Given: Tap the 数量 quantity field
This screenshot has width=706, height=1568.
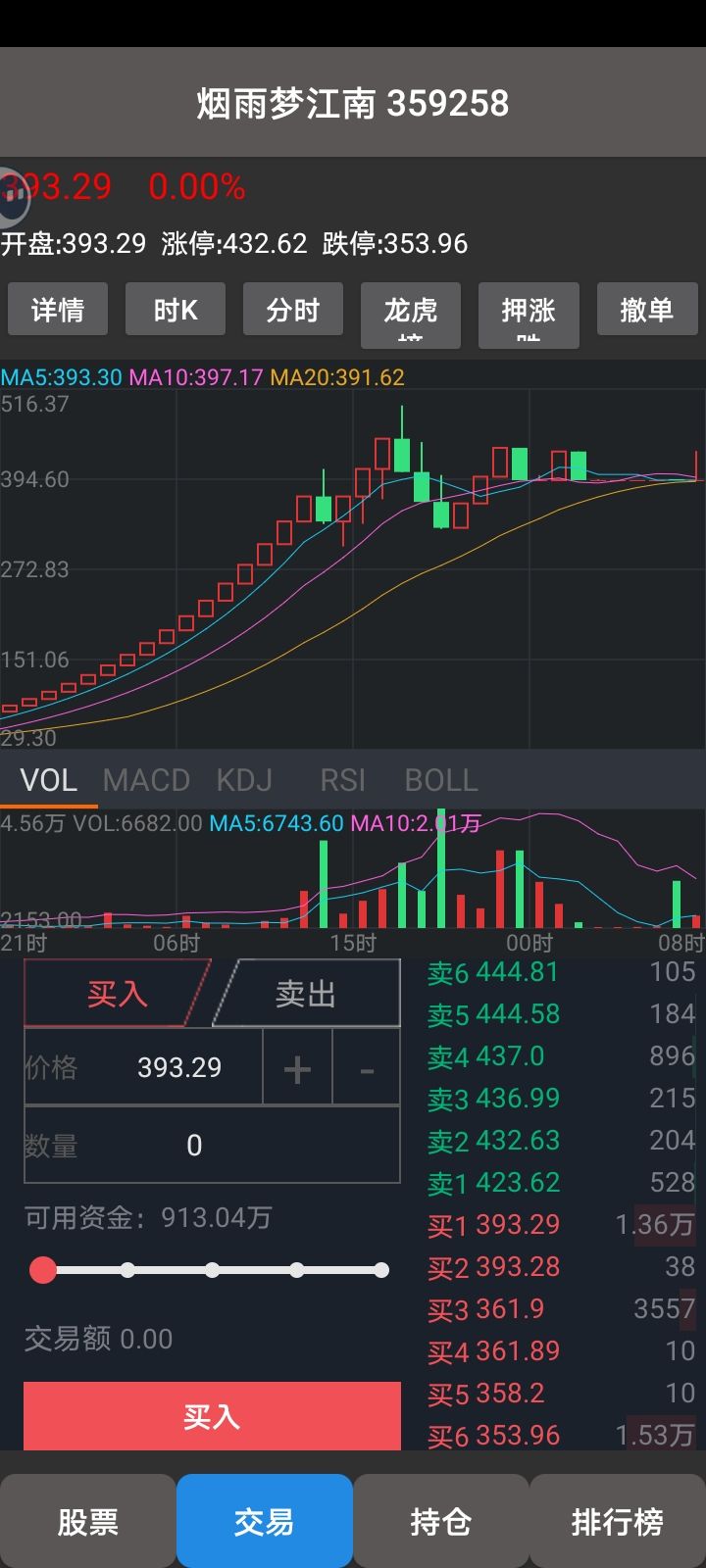Looking at the screenshot, I should (212, 1145).
